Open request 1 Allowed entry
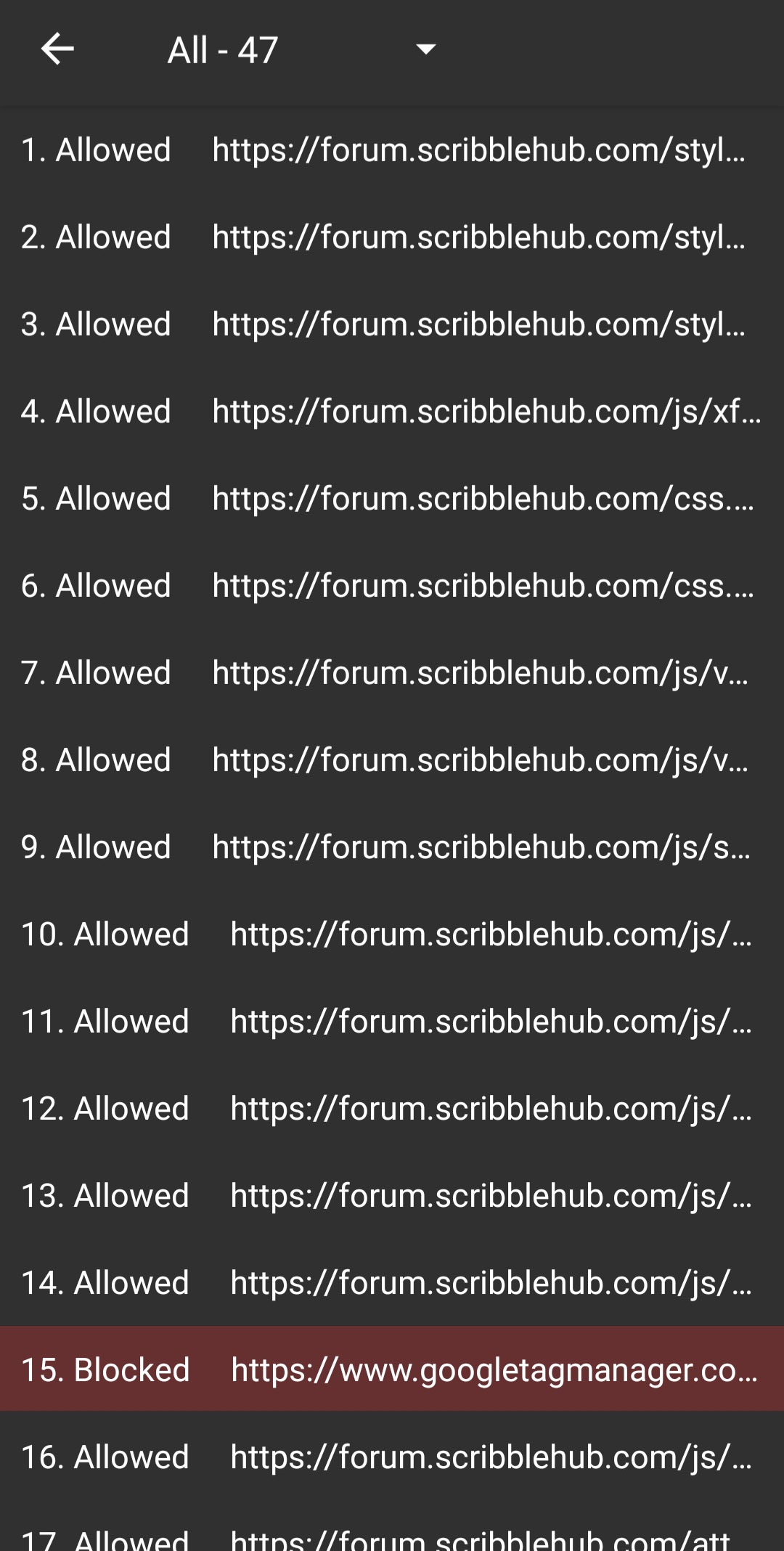The width and height of the screenshot is (784, 1551). coord(392,150)
